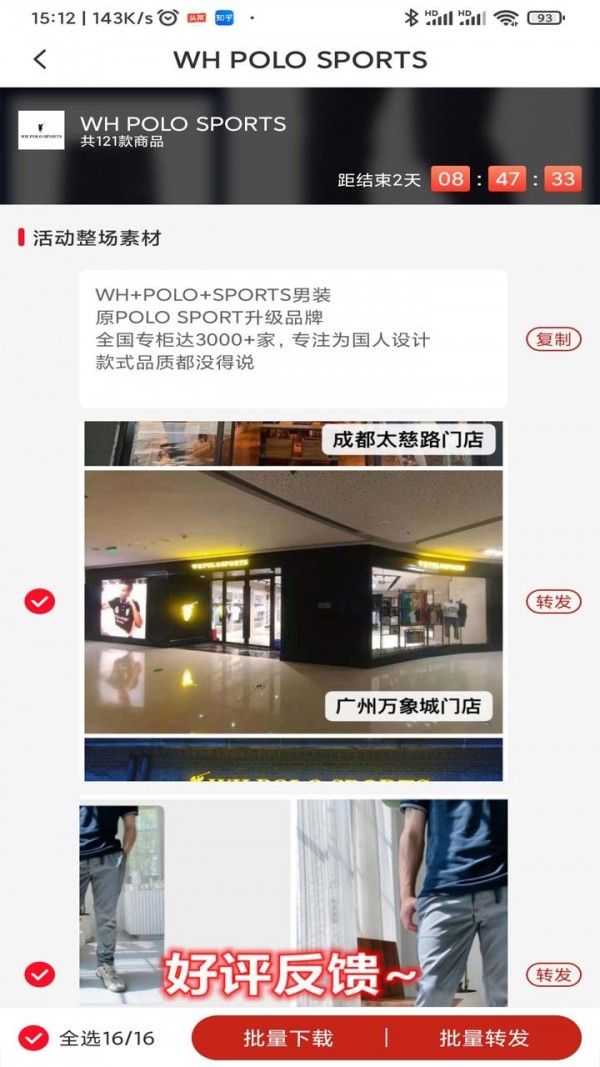This screenshot has height=1067, width=600.
Task: Tap 批量下载 to batch download
Action: click(288, 1038)
